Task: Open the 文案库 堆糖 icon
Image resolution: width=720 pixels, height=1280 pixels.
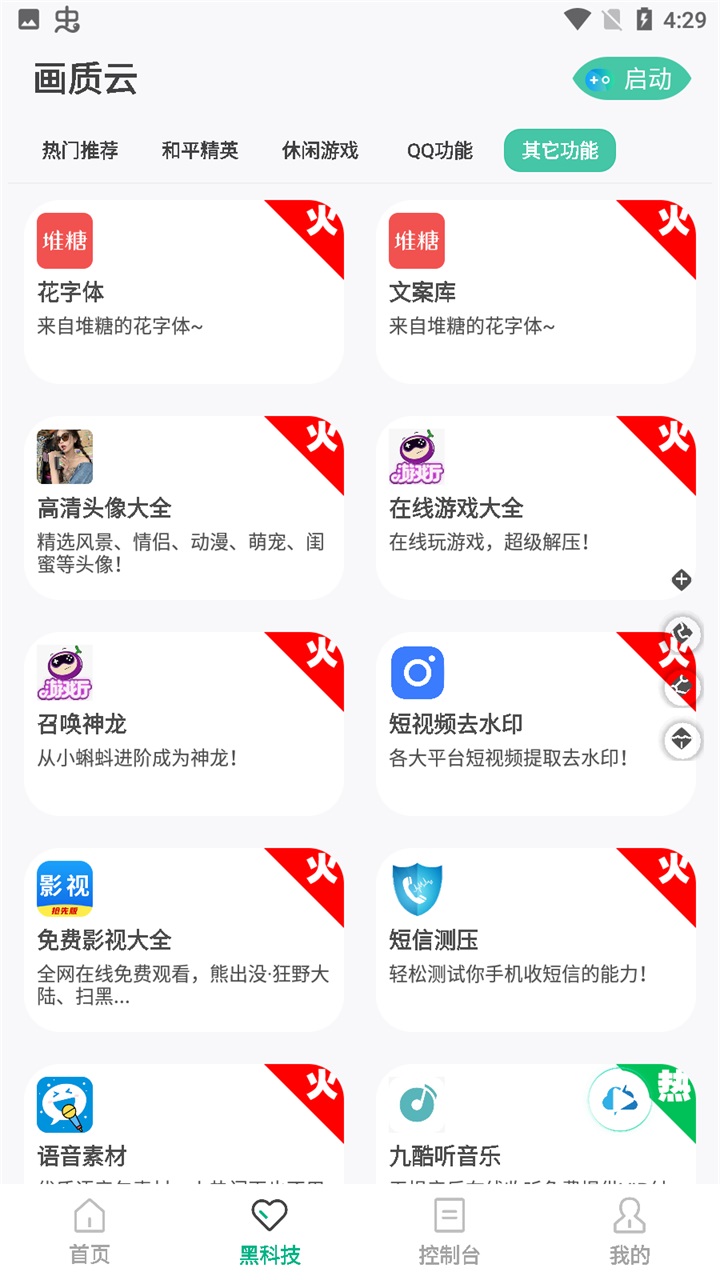Action: tap(416, 240)
